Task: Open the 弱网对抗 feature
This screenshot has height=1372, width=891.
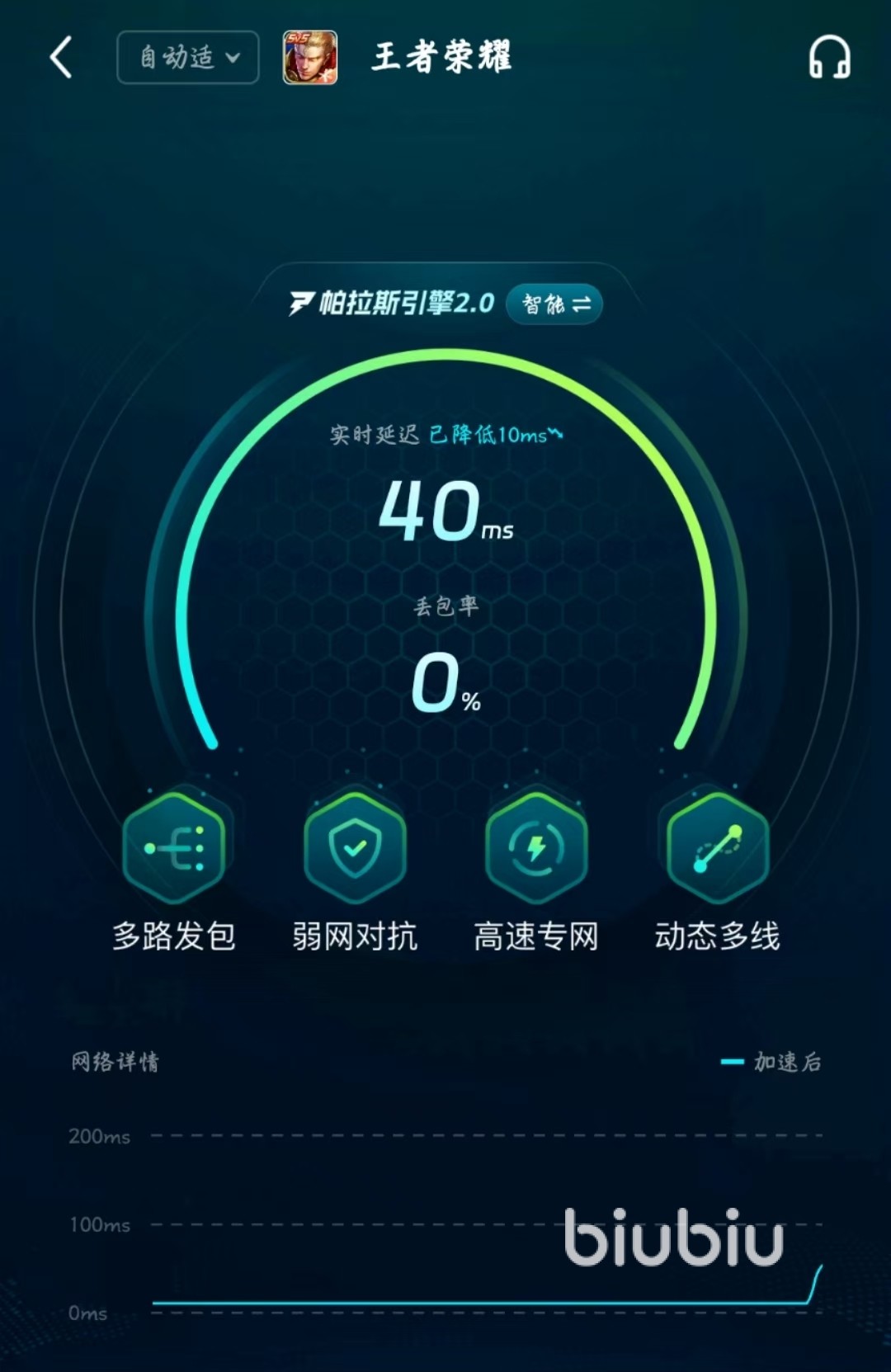Action: point(355,847)
